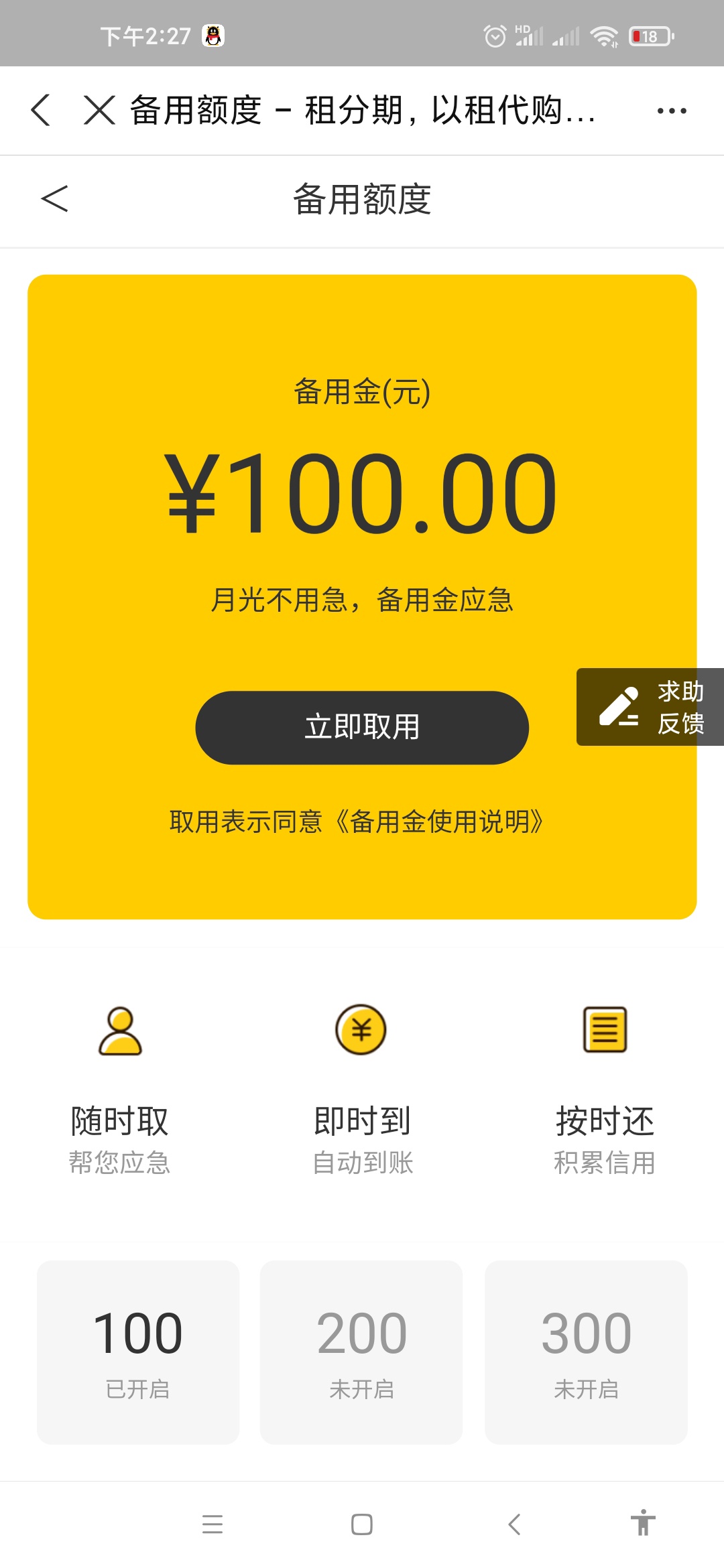This screenshot has height=1568, width=724.
Task: Go back from the 备用额度 page header
Action: (x=54, y=199)
